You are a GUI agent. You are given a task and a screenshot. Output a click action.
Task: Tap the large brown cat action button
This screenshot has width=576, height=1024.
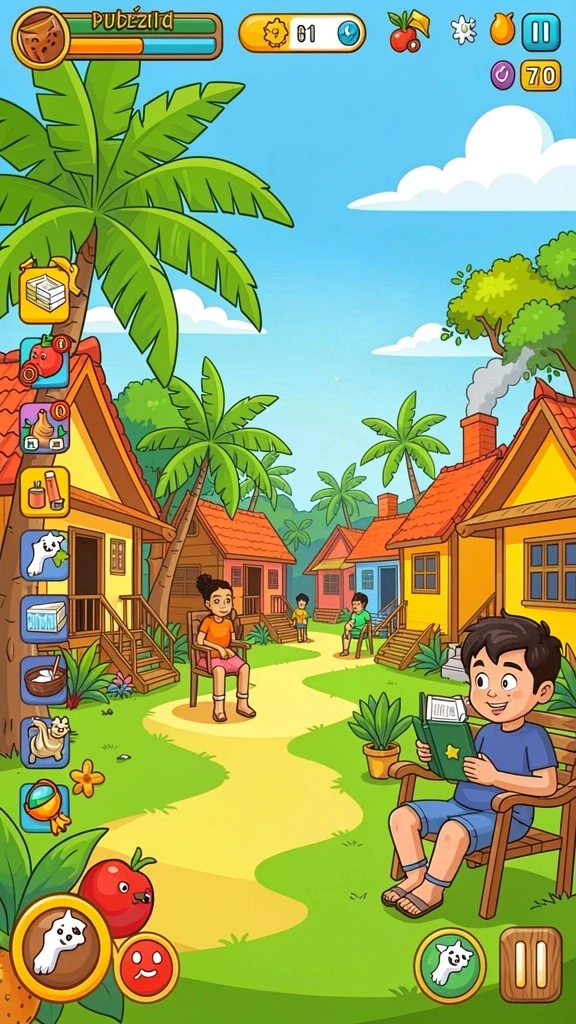61,947
